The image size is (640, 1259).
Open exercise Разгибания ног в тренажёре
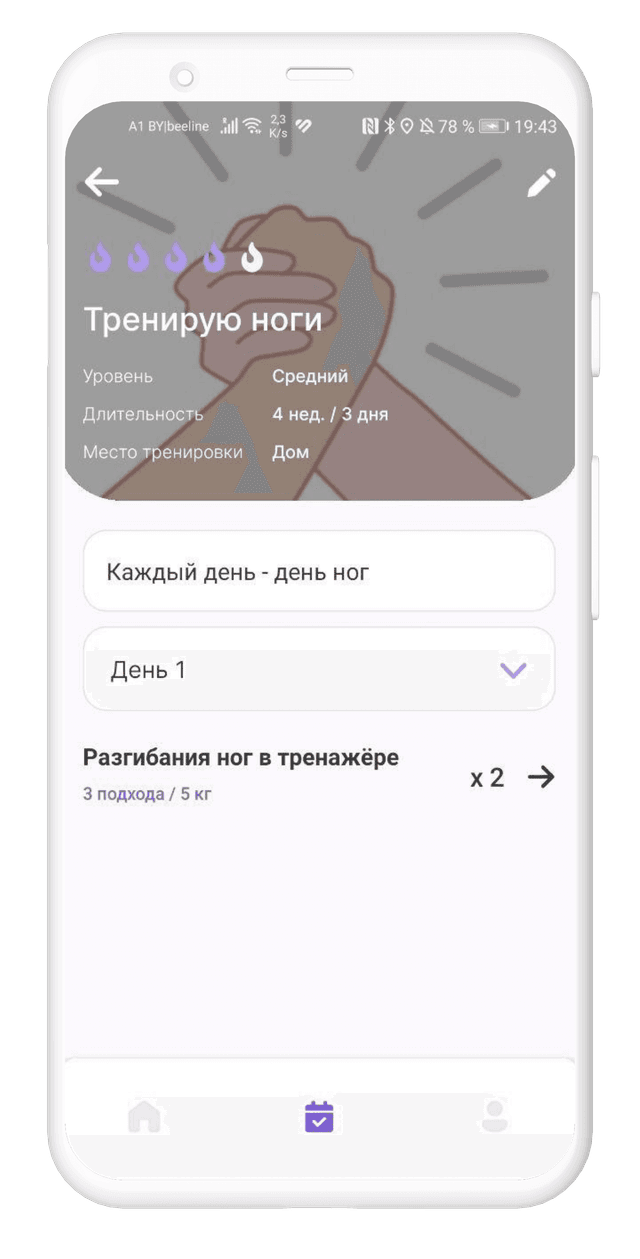(x=540, y=777)
